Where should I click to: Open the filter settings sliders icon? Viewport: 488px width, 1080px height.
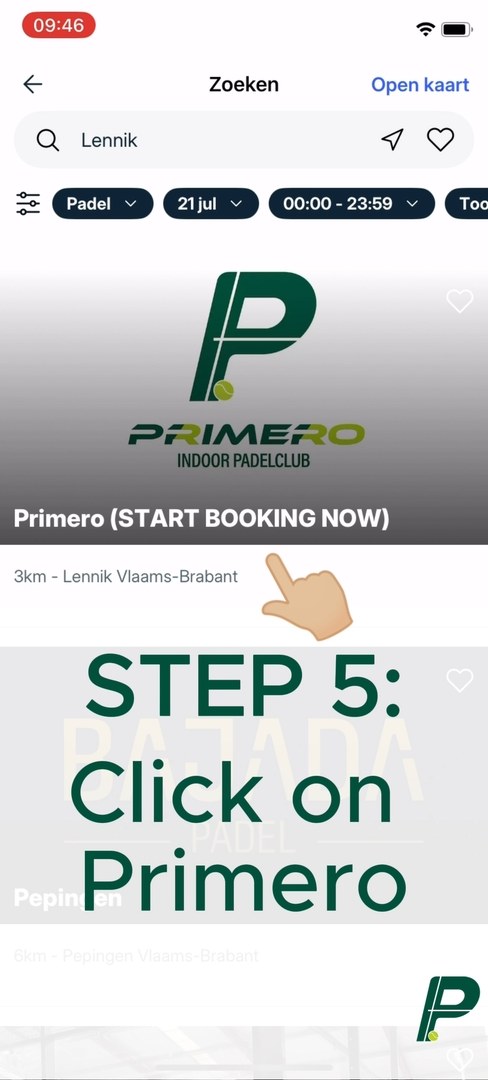(28, 204)
